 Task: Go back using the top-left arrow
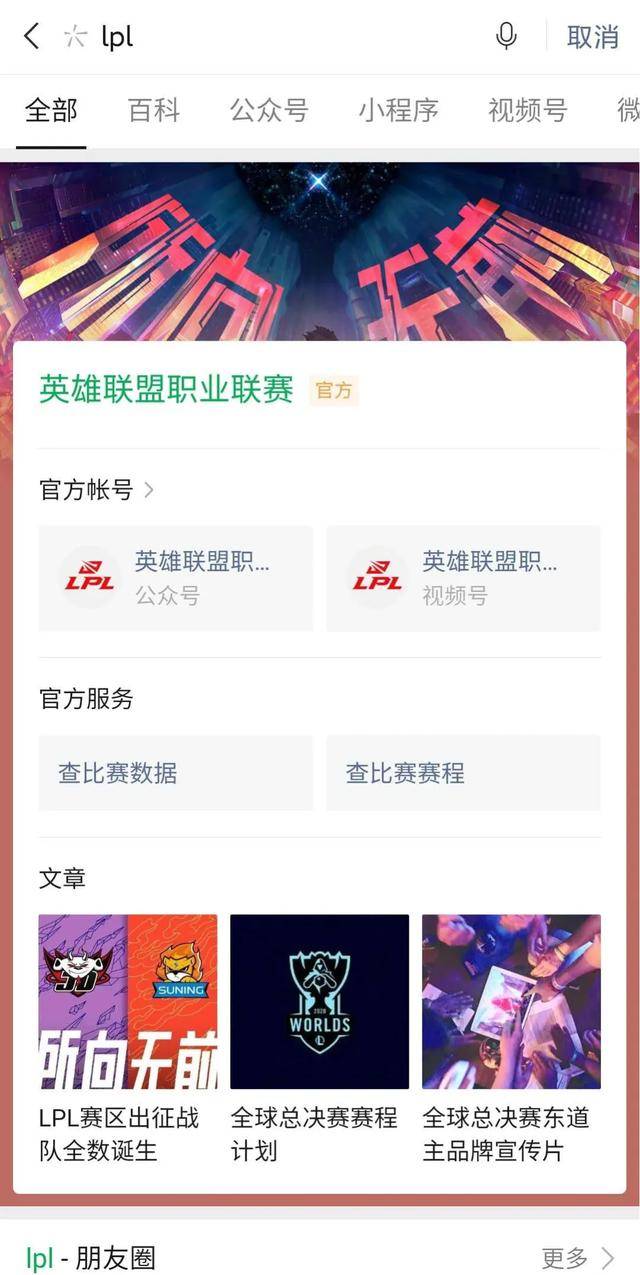click(x=32, y=37)
